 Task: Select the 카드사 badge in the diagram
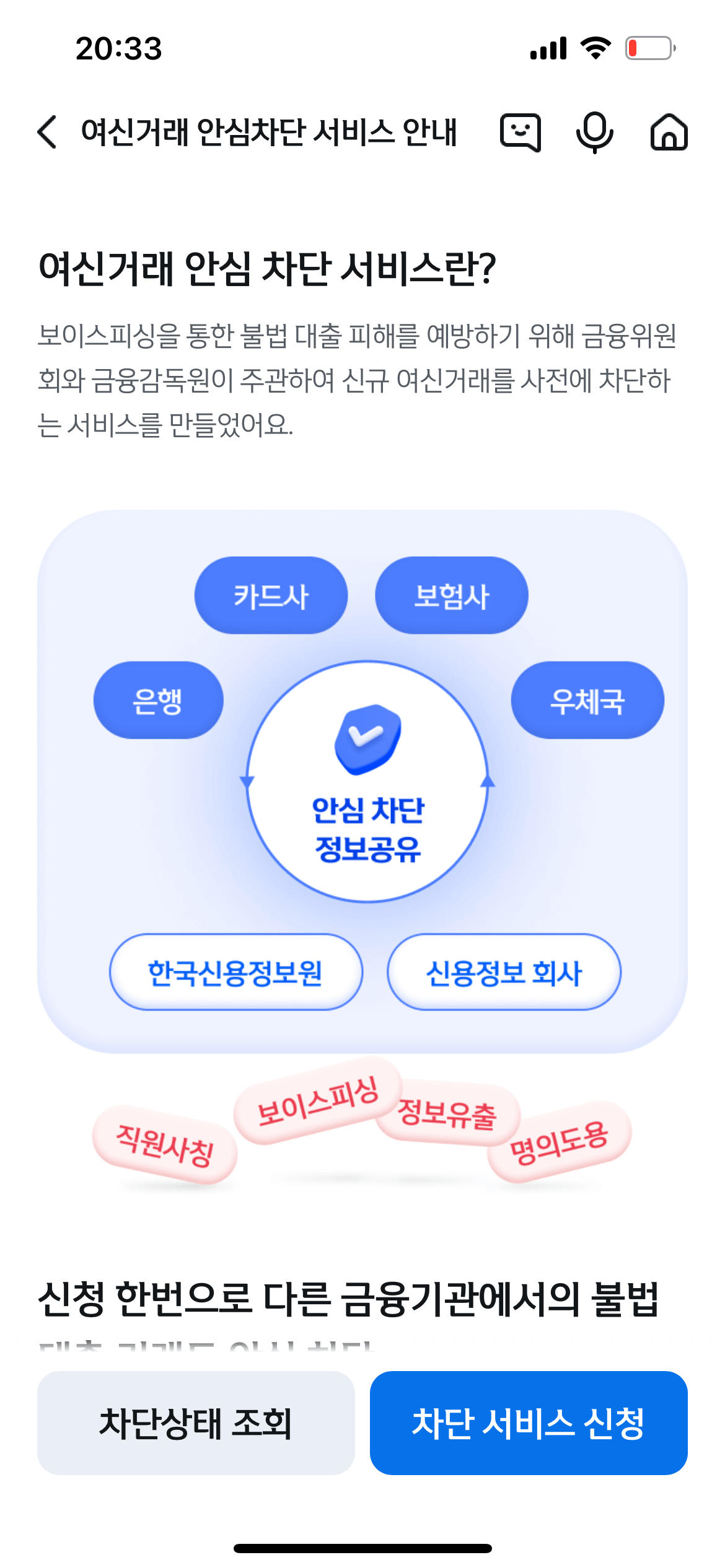pos(271,595)
